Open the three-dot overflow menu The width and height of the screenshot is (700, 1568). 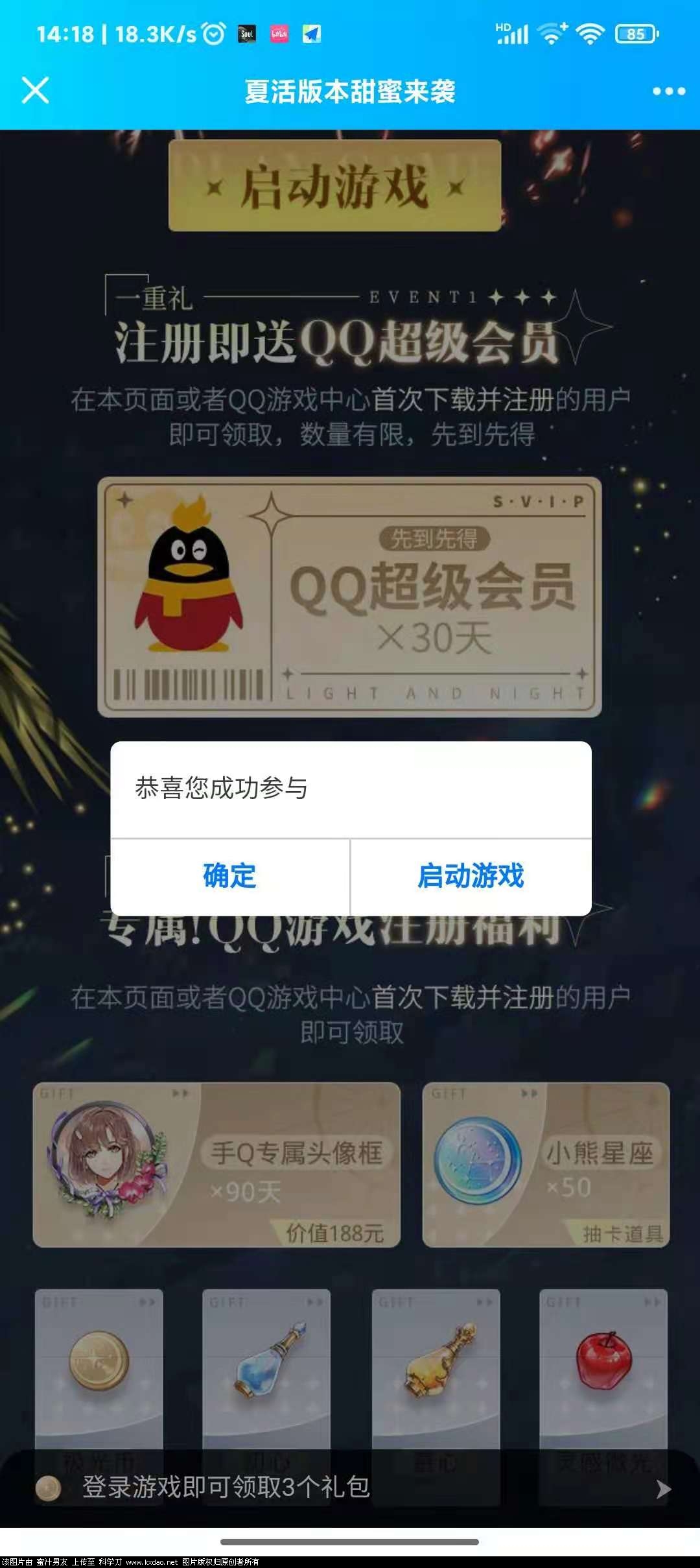coord(668,91)
